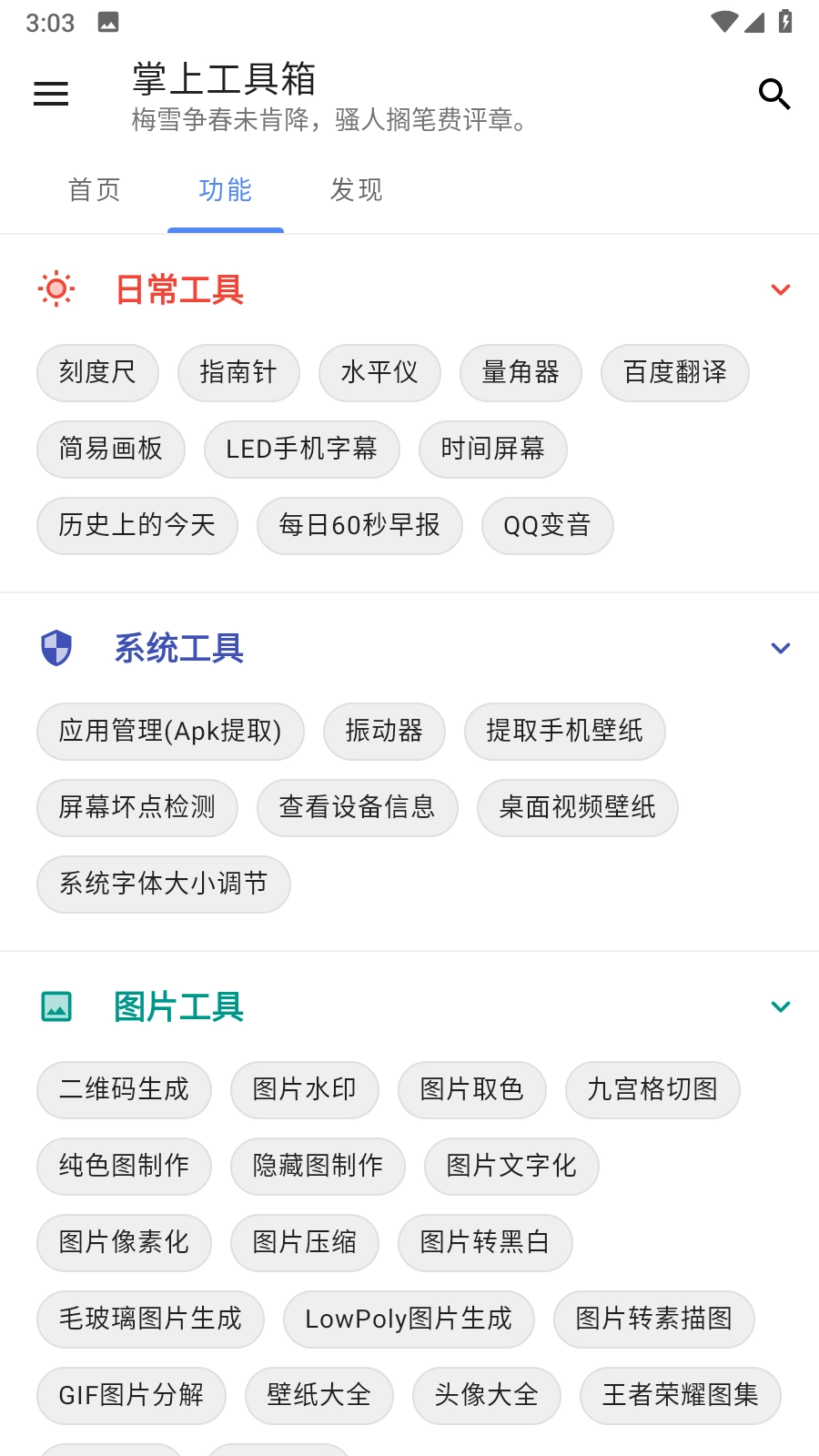Select 系统字体大小调节
819x1456 pixels.
point(164,885)
